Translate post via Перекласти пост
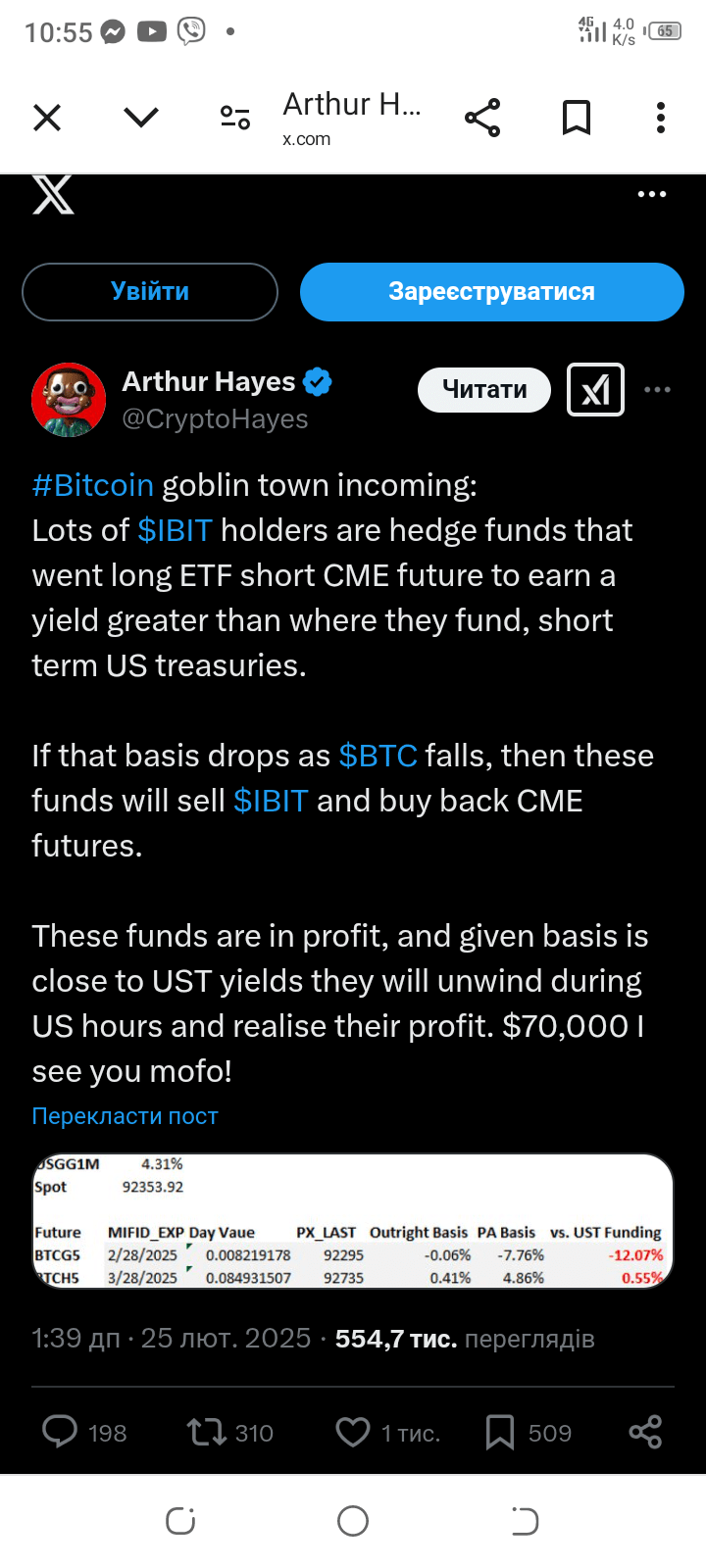706x1568 pixels. (x=125, y=1116)
